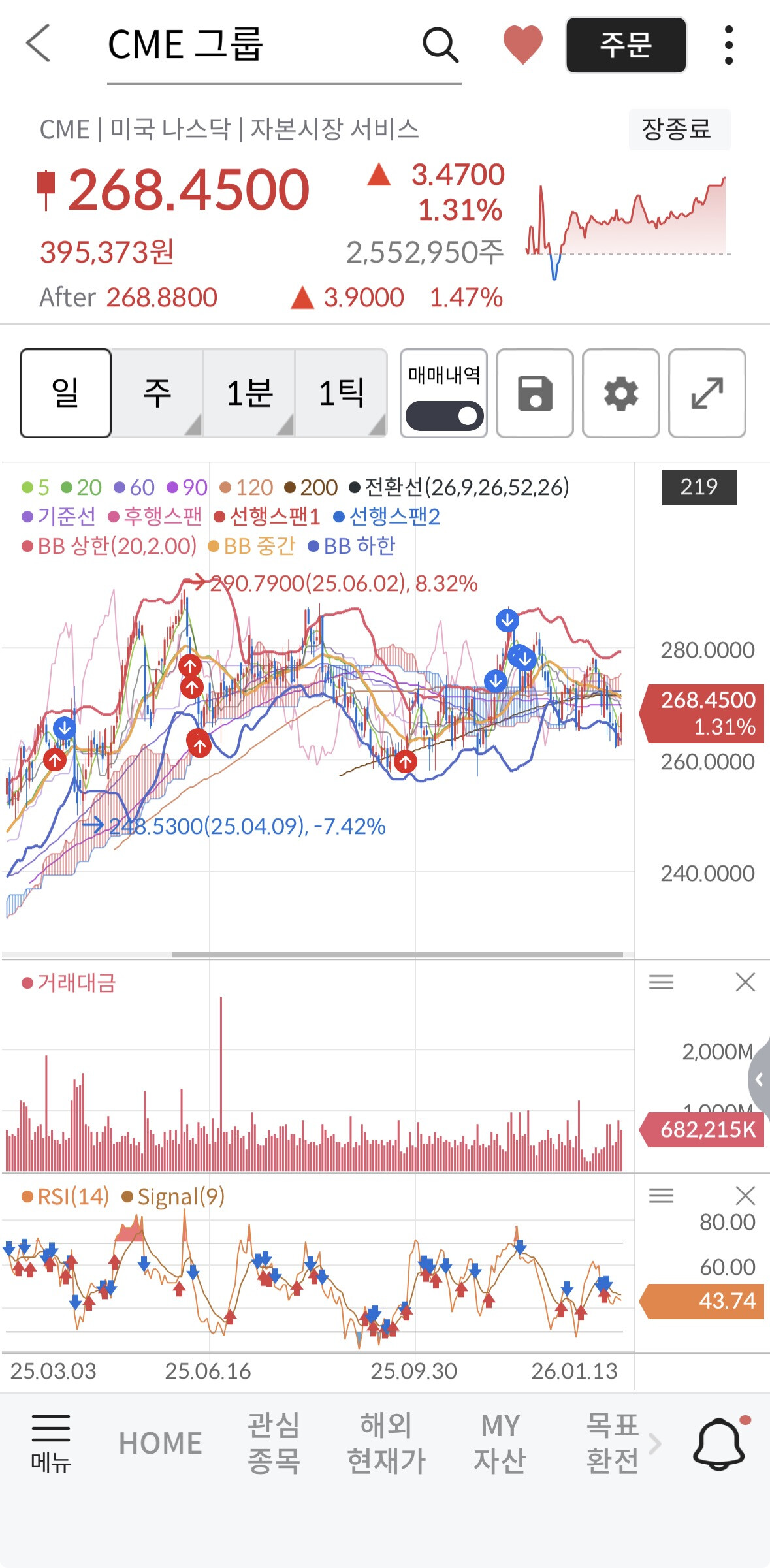Close the 거래대금 indicator panel
The width and height of the screenshot is (770, 1568).
point(745,982)
